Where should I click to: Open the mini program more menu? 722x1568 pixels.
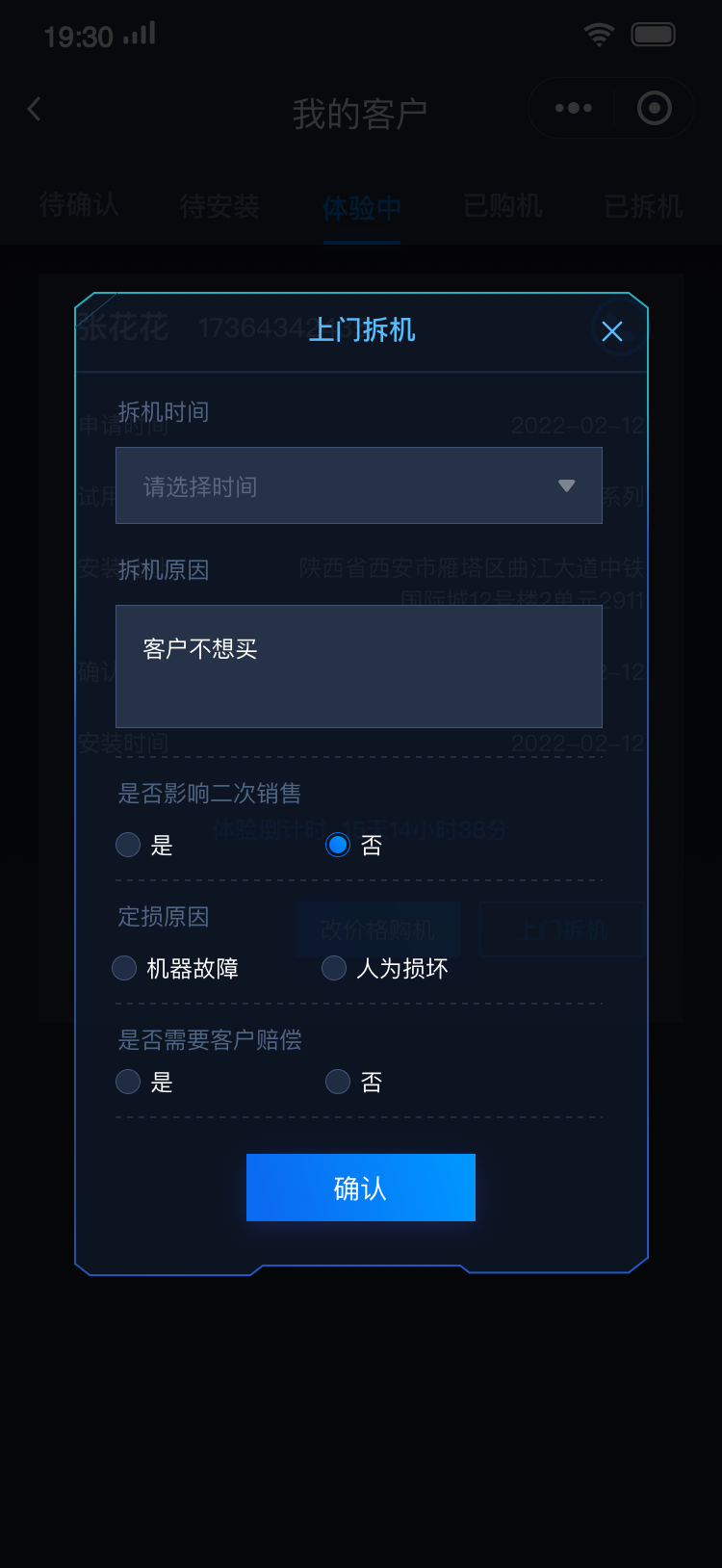pos(574,109)
